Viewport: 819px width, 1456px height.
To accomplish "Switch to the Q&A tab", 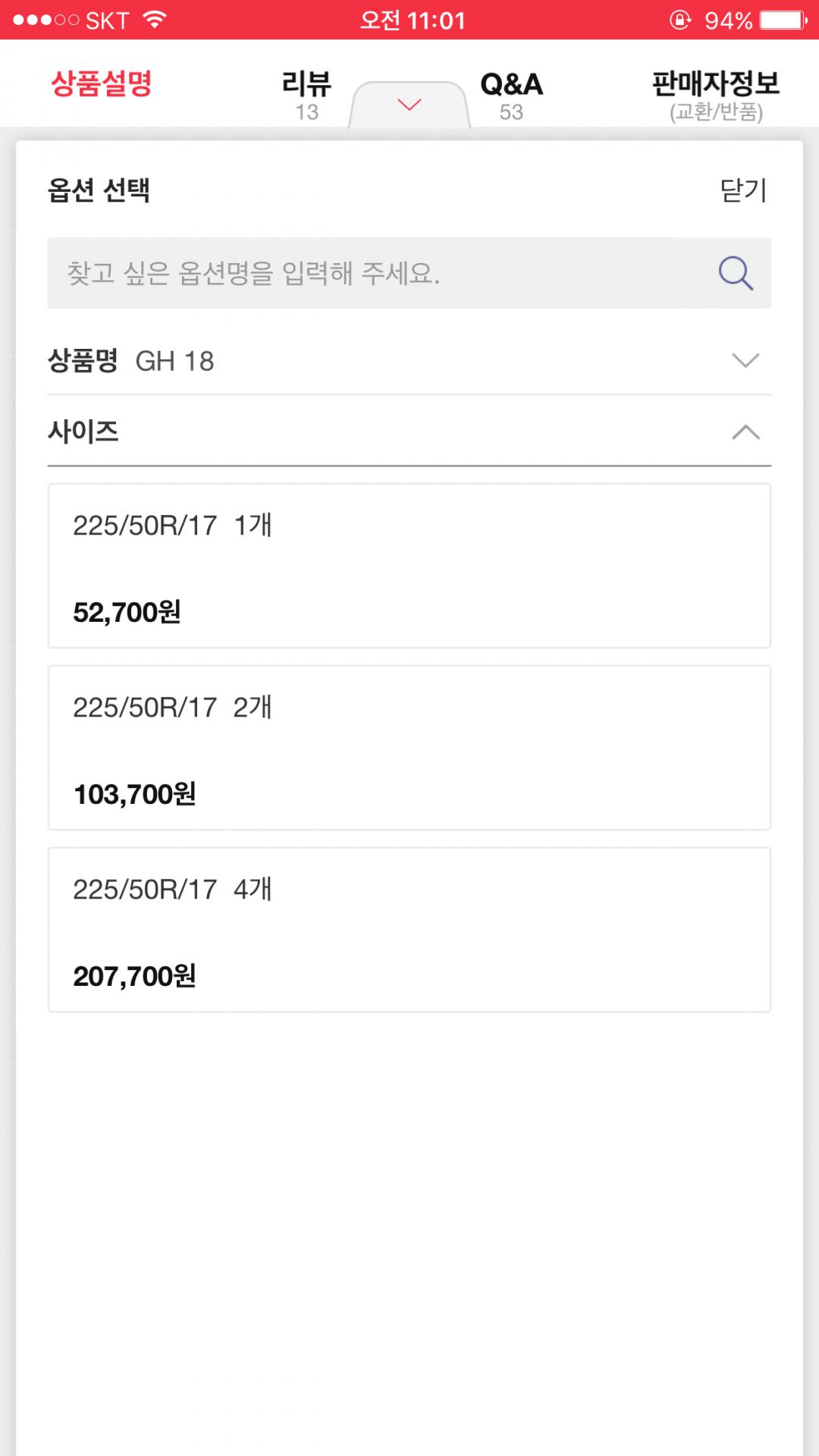I will click(511, 94).
